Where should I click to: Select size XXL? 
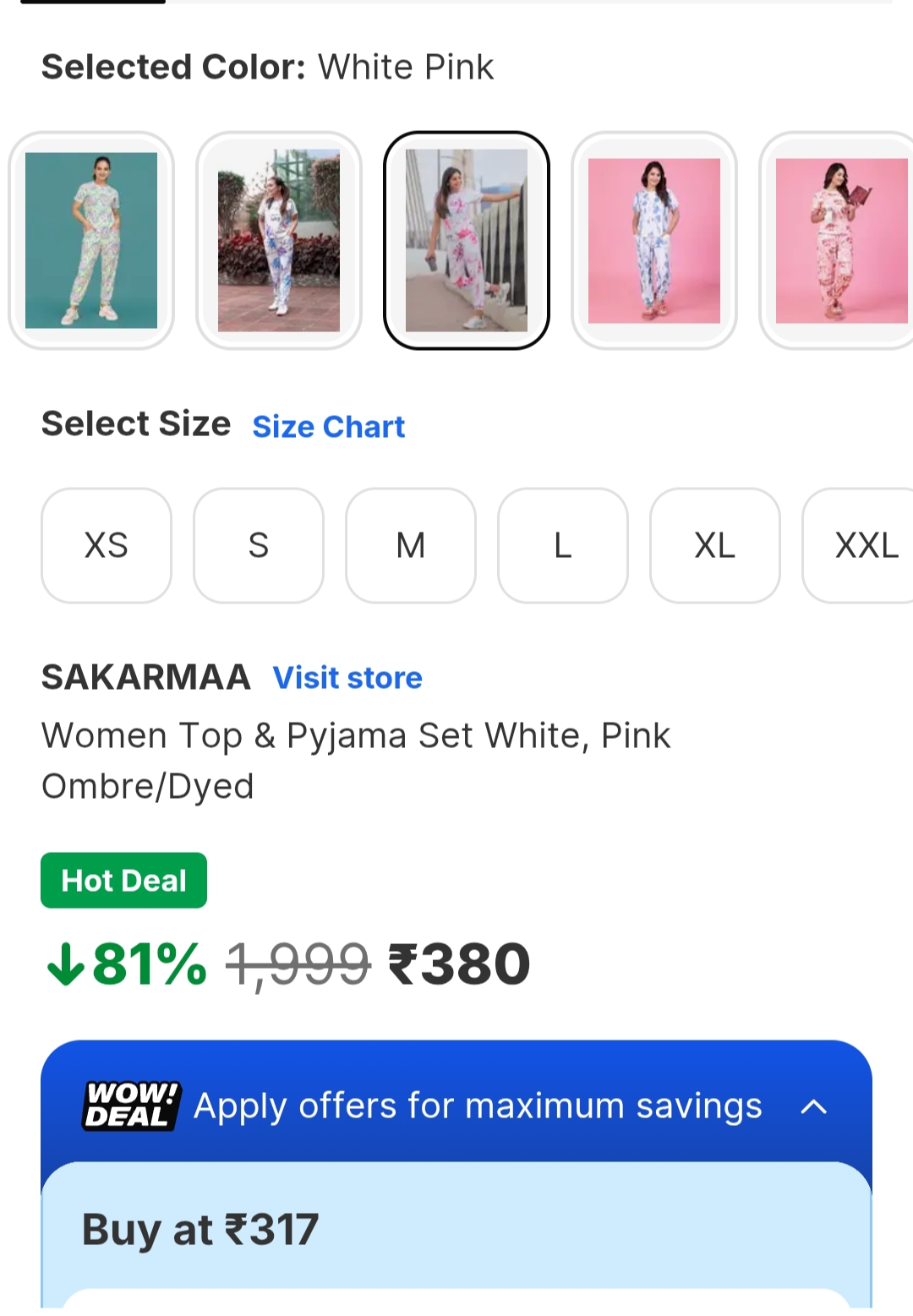862,545
